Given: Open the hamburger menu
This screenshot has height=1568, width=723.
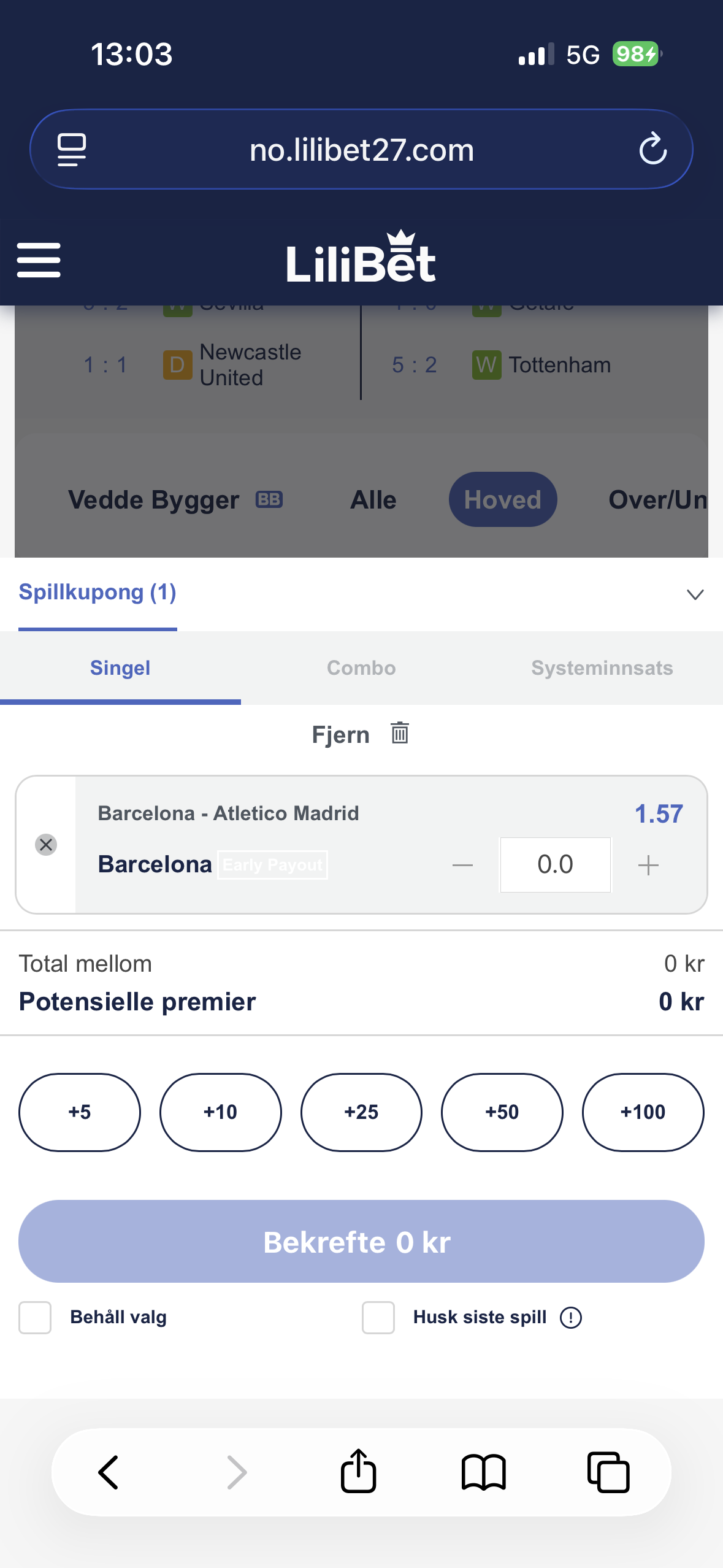Looking at the screenshot, I should click(39, 259).
